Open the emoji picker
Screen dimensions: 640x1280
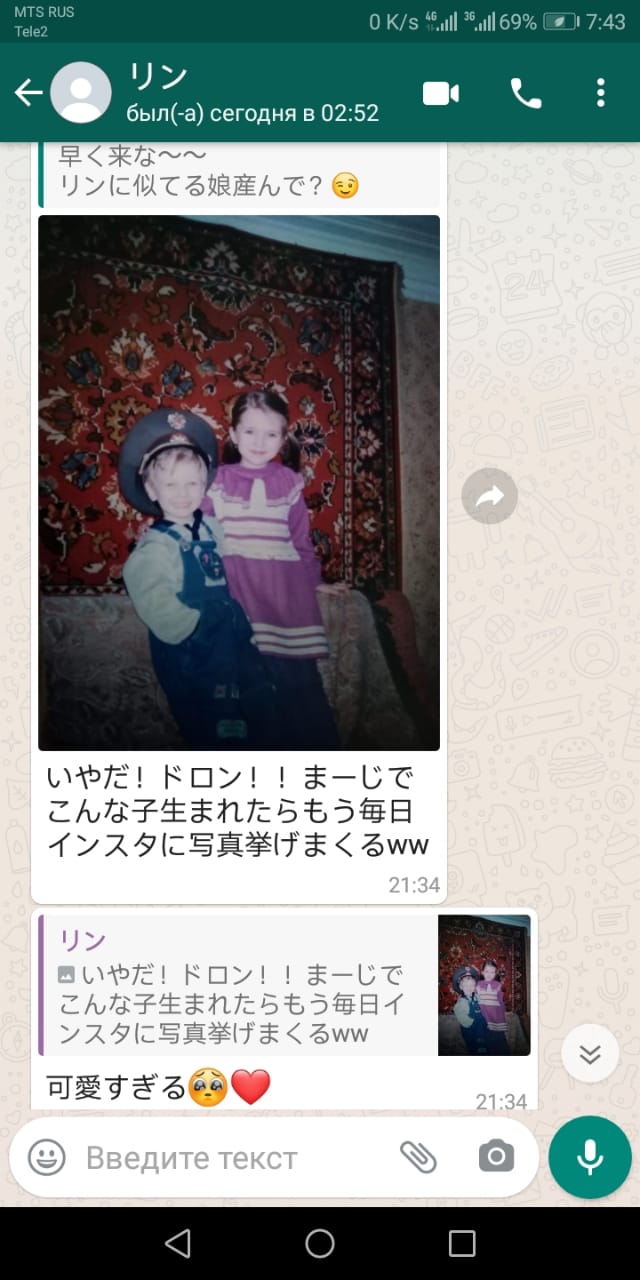click(x=46, y=1158)
